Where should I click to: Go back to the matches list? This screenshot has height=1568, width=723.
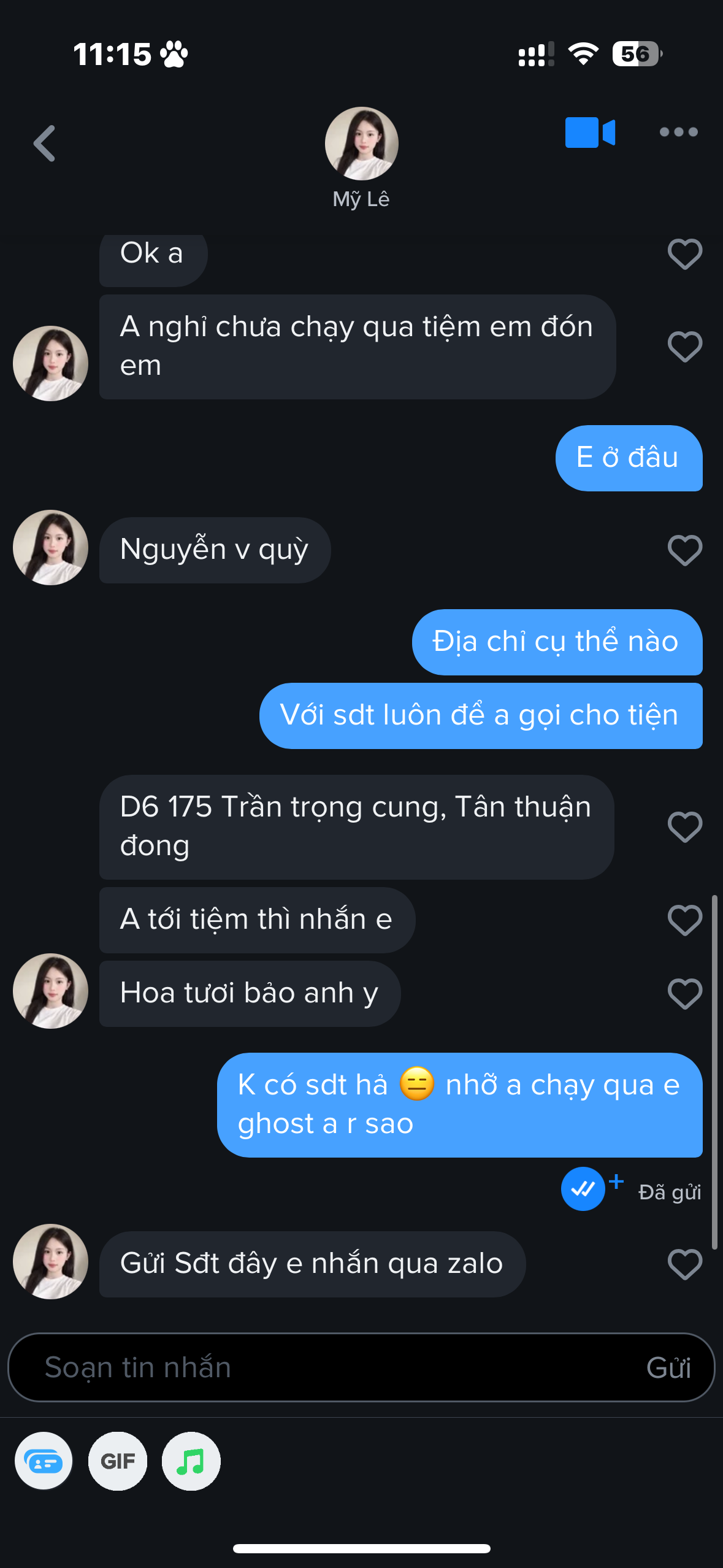44,144
